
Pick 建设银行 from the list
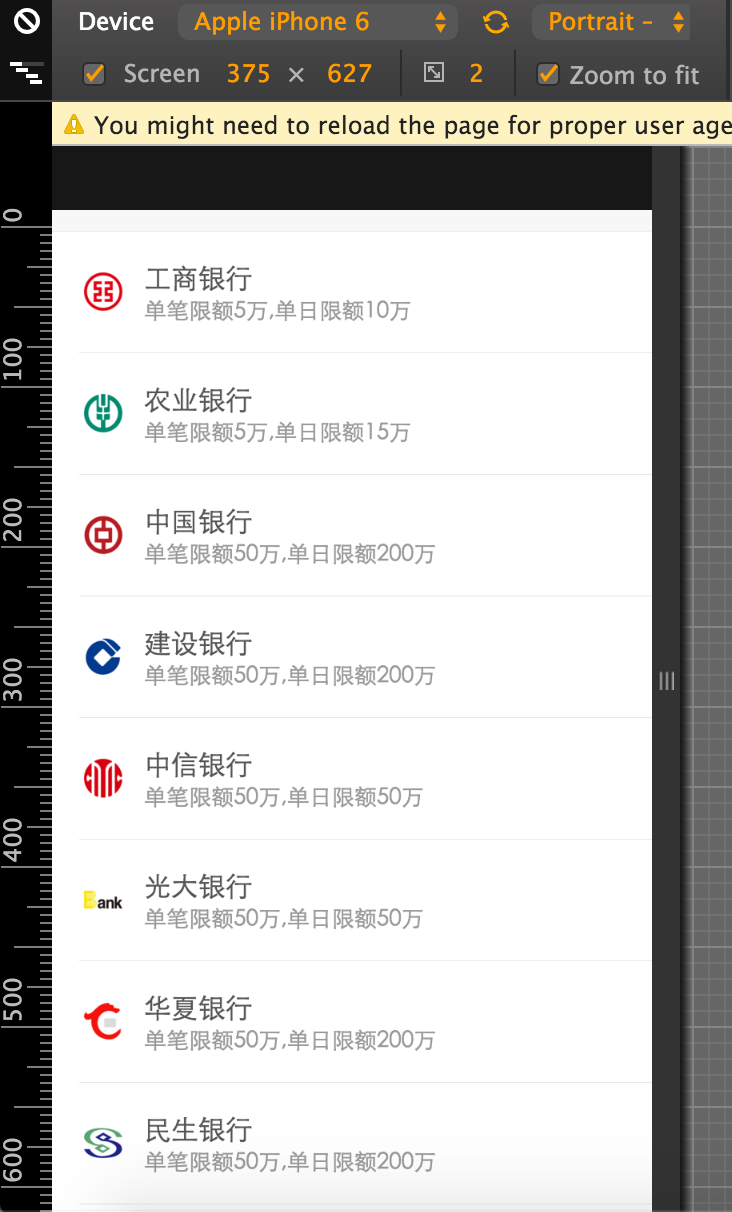coord(352,657)
